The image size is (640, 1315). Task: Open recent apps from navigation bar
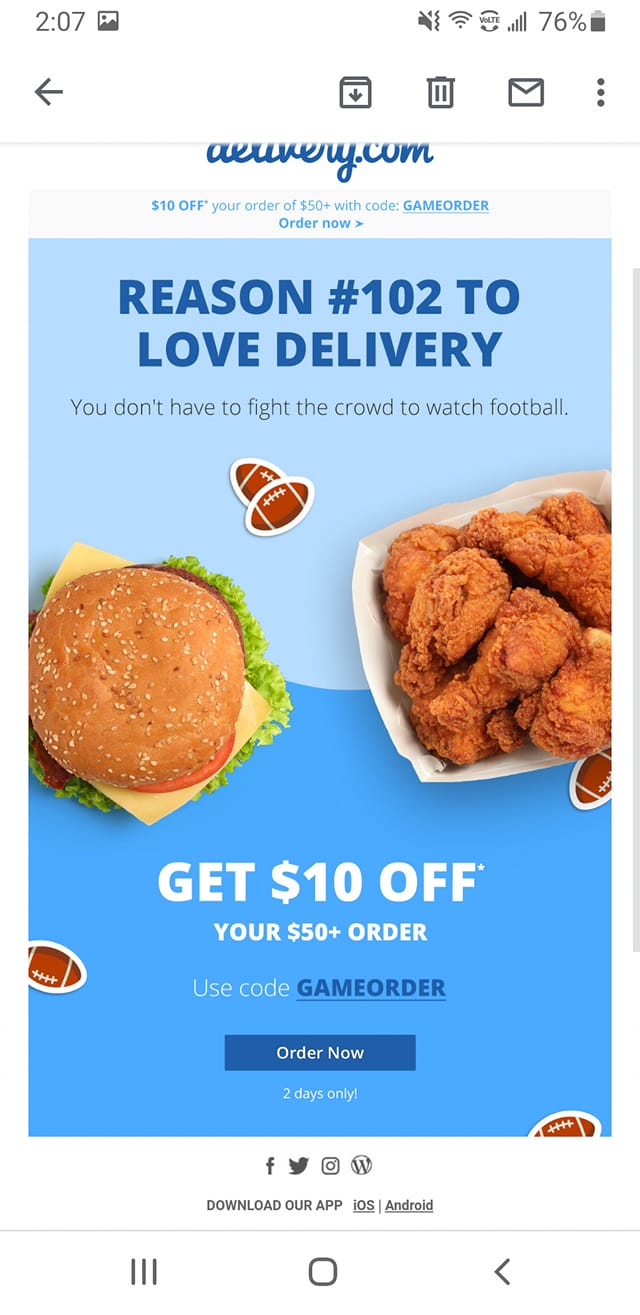[144, 1271]
